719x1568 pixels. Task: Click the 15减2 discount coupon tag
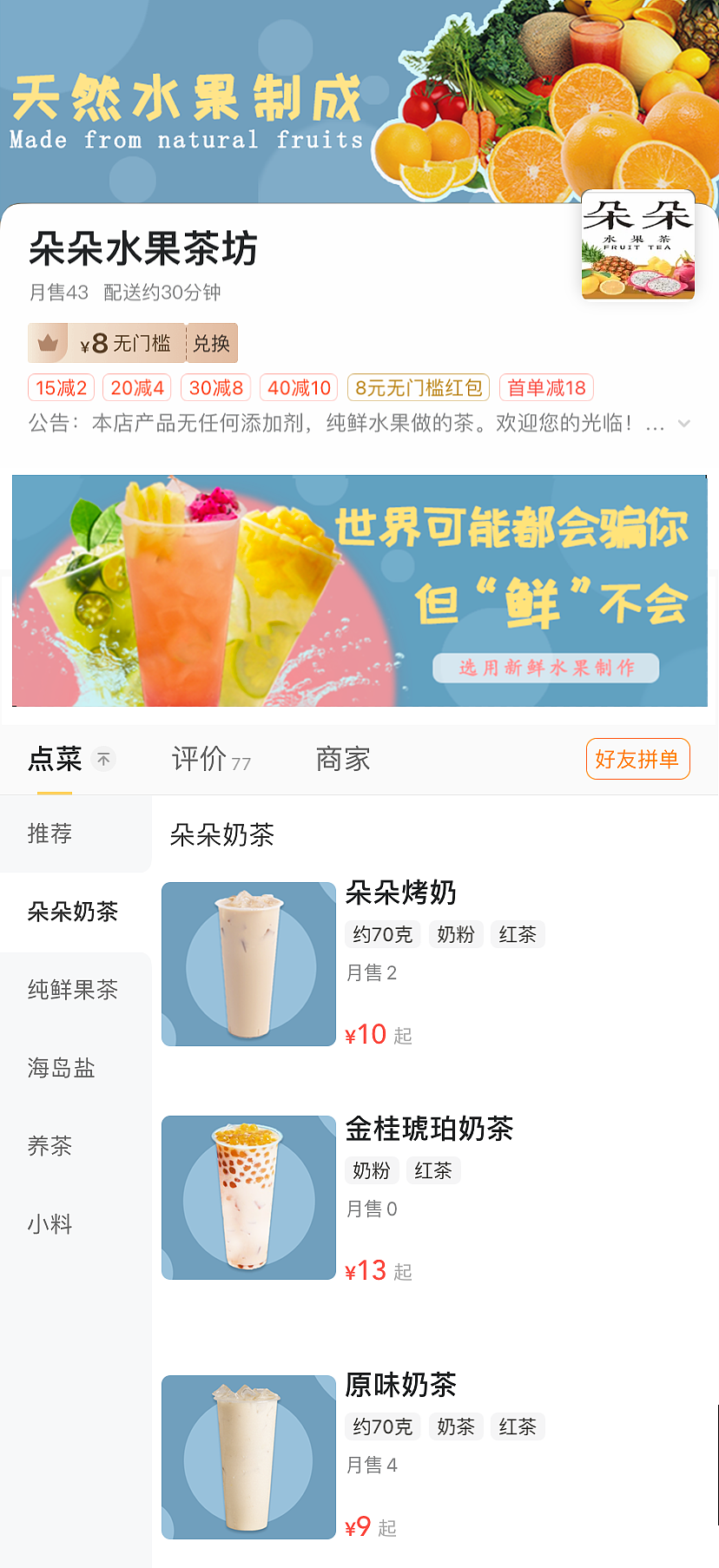61,387
